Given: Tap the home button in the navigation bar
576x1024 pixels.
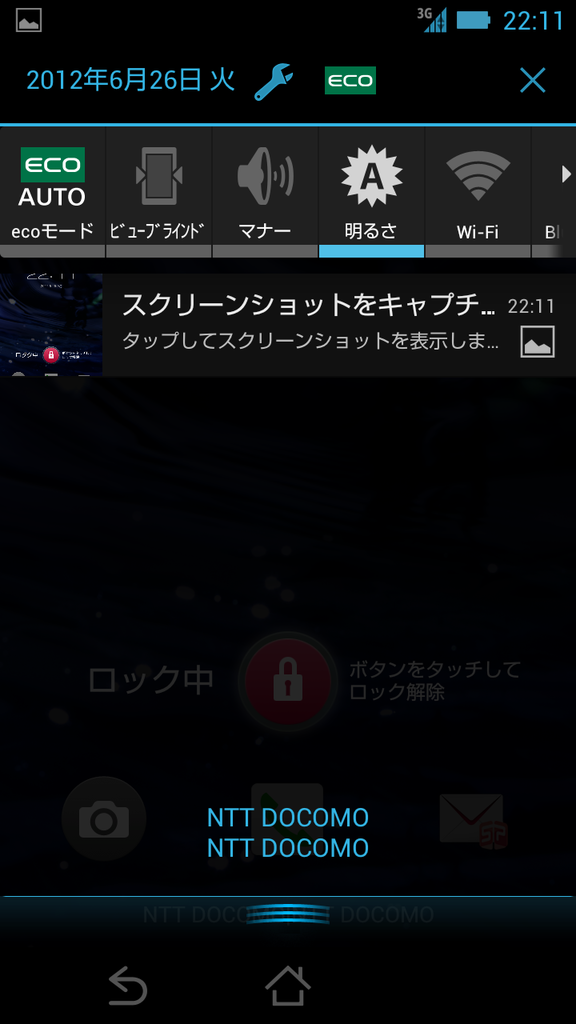Looking at the screenshot, I should pyautogui.click(x=288, y=985).
